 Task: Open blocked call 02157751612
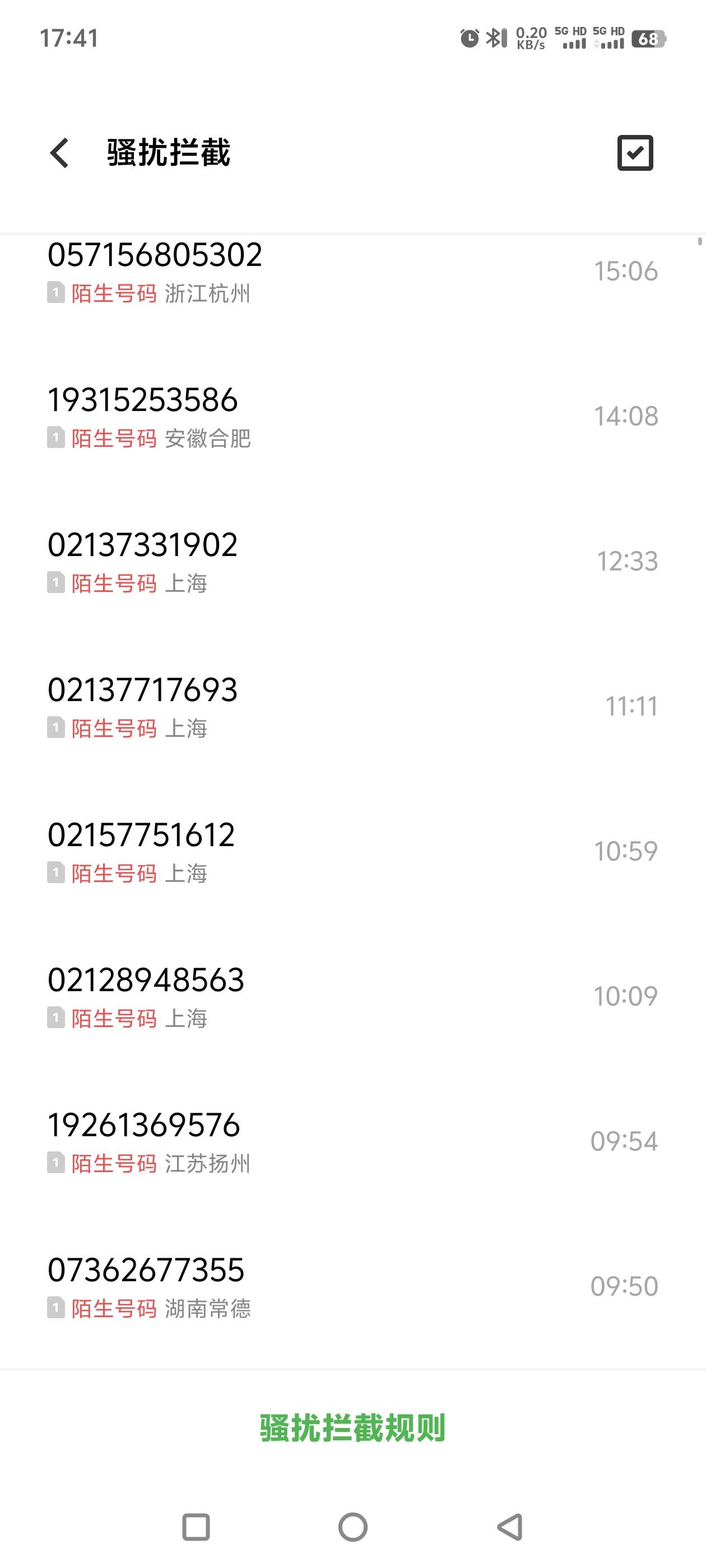pyautogui.click(x=352, y=852)
